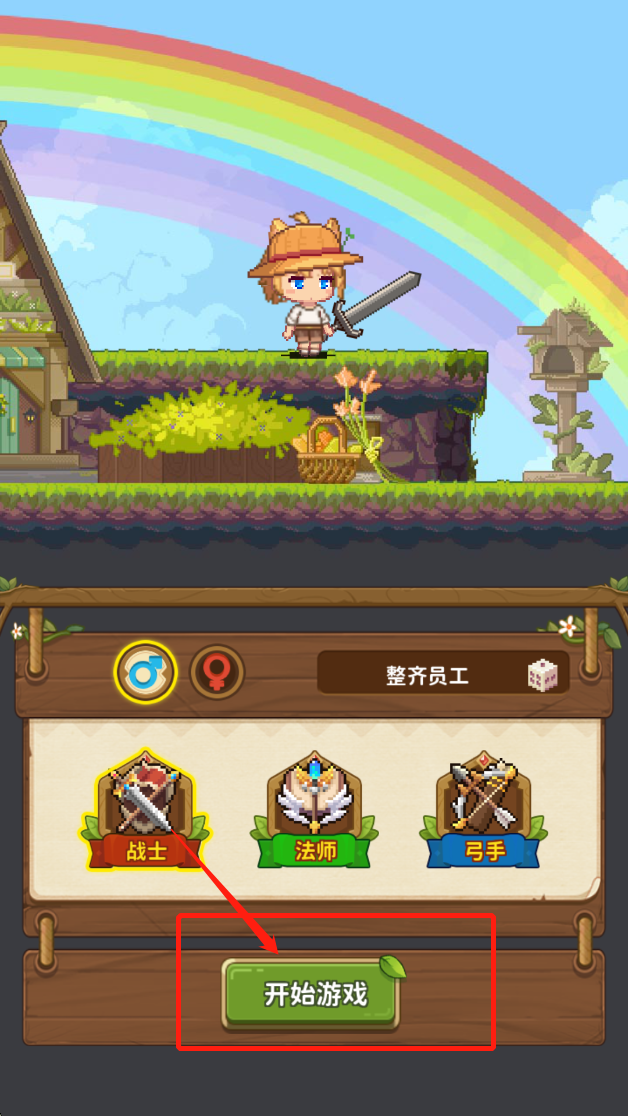
Task: Roll the dice for a random name
Action: click(x=543, y=675)
